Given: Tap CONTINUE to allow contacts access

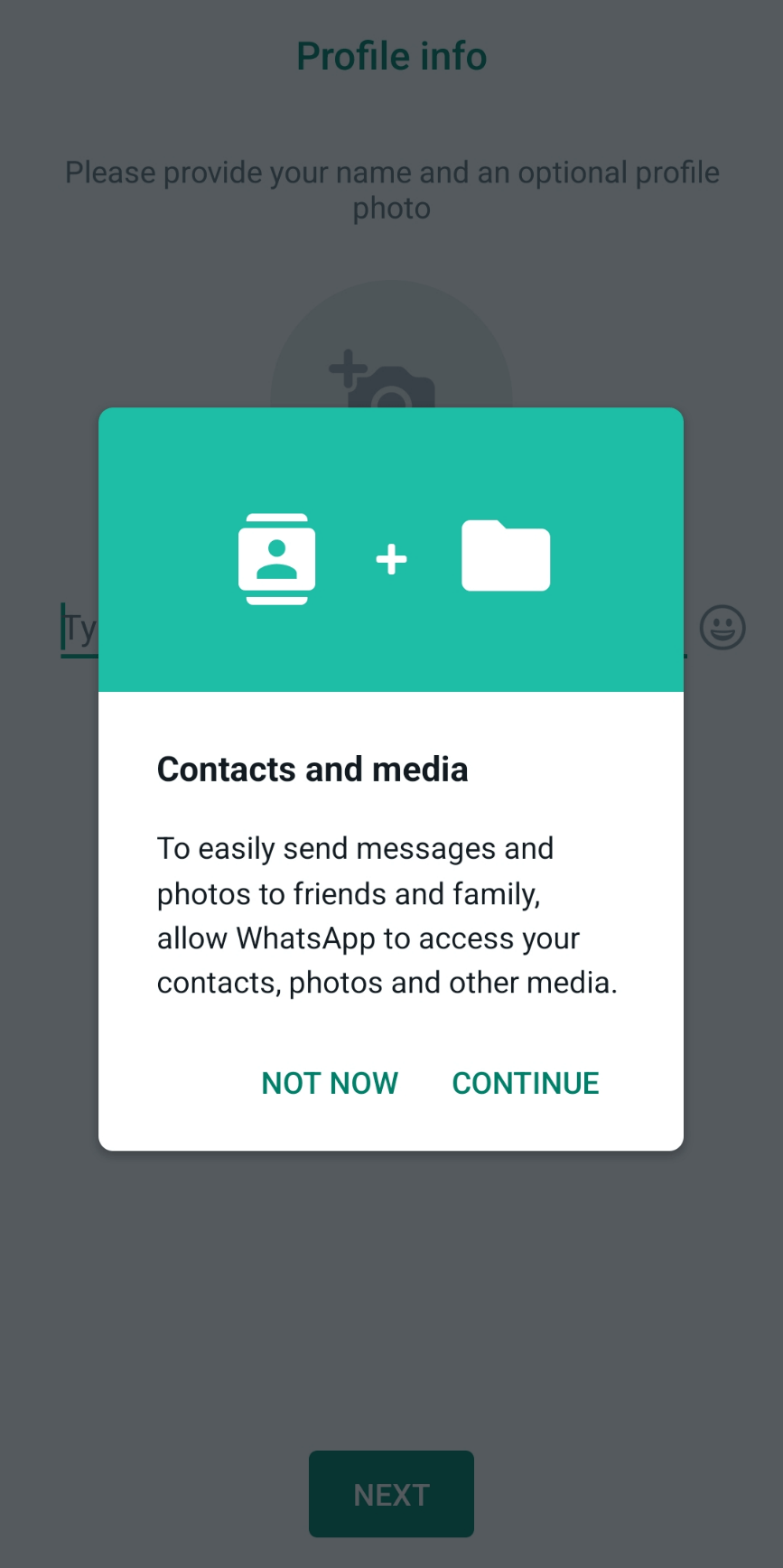Looking at the screenshot, I should pyautogui.click(x=525, y=1083).
